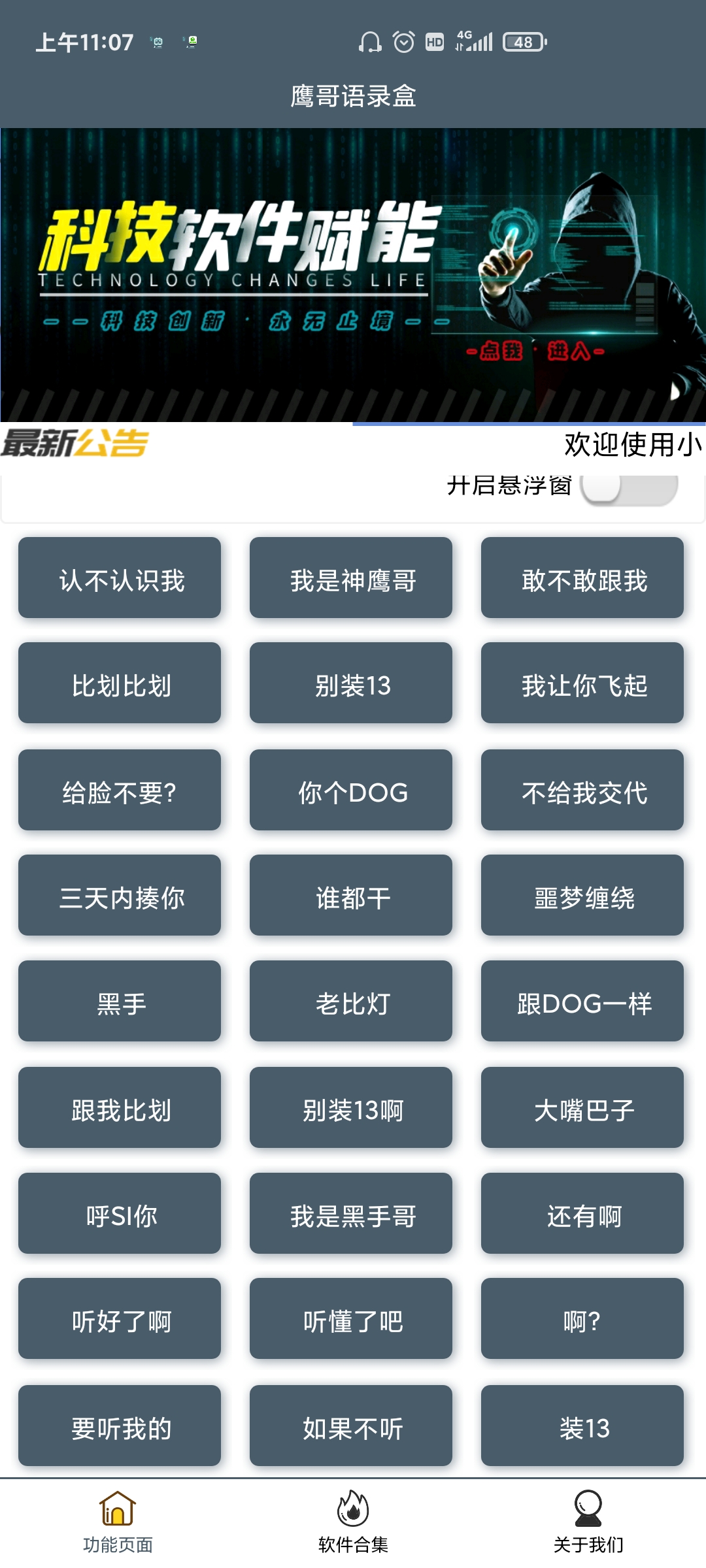Play the 听懂了吧 quote
706x1568 pixels.
tap(351, 1318)
